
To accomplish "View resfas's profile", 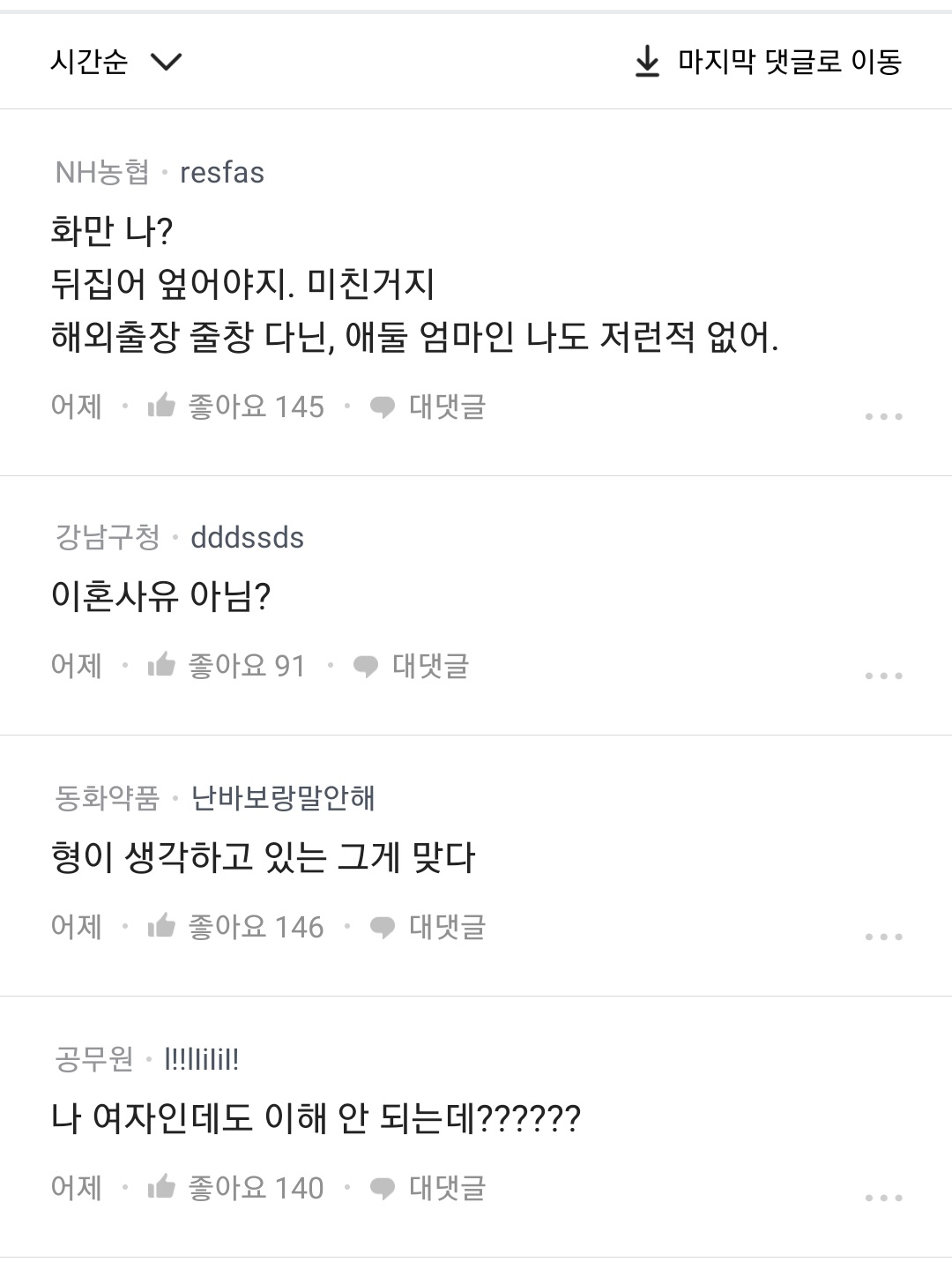I will (221, 173).
